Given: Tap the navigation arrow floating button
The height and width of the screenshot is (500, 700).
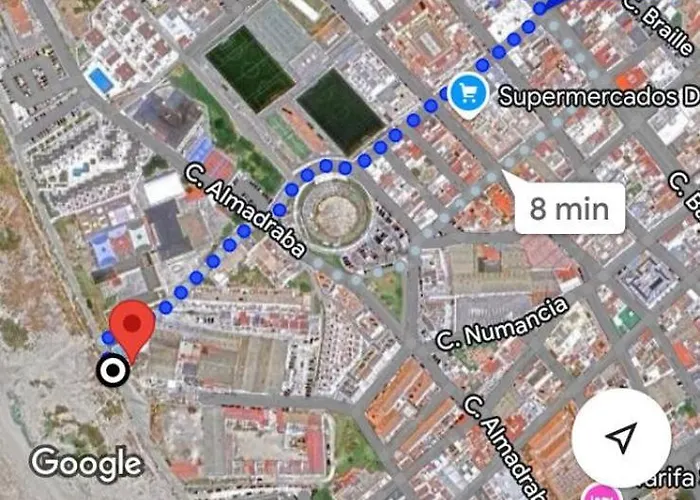Looking at the screenshot, I should (x=622, y=437).
